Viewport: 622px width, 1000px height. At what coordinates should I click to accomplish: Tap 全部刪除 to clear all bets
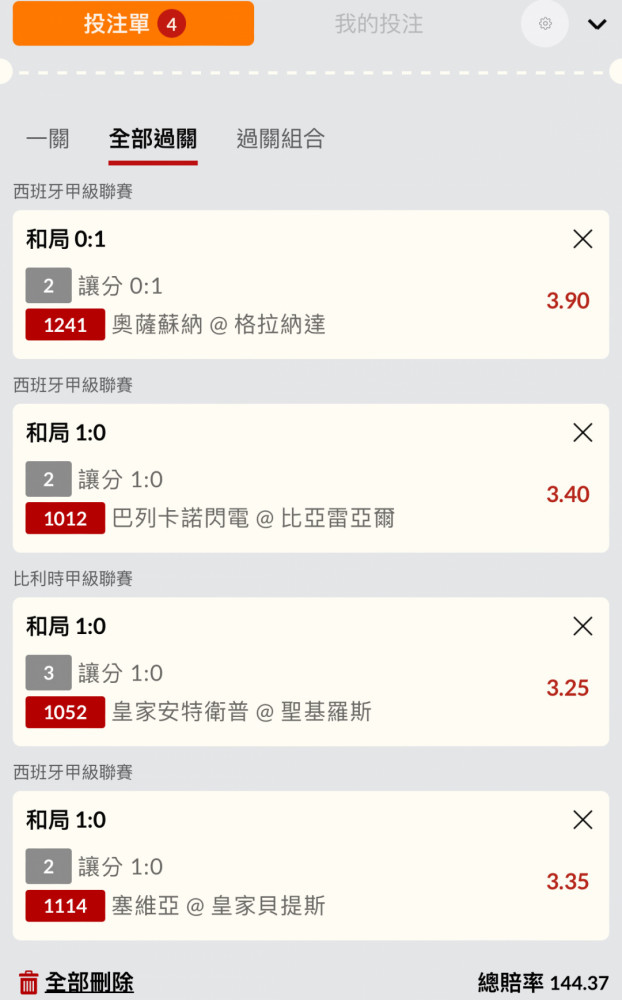click(x=76, y=982)
